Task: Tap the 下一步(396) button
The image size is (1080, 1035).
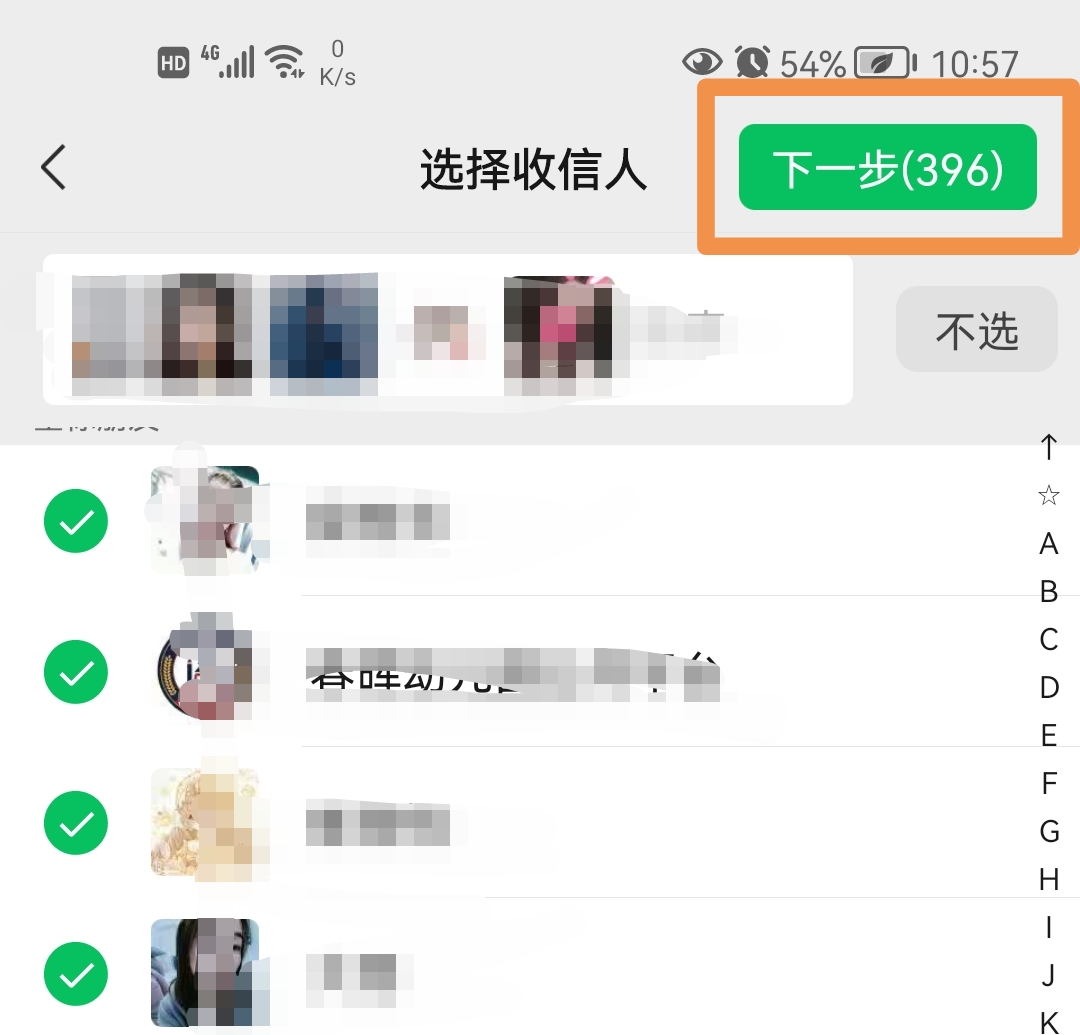Action: (x=887, y=168)
